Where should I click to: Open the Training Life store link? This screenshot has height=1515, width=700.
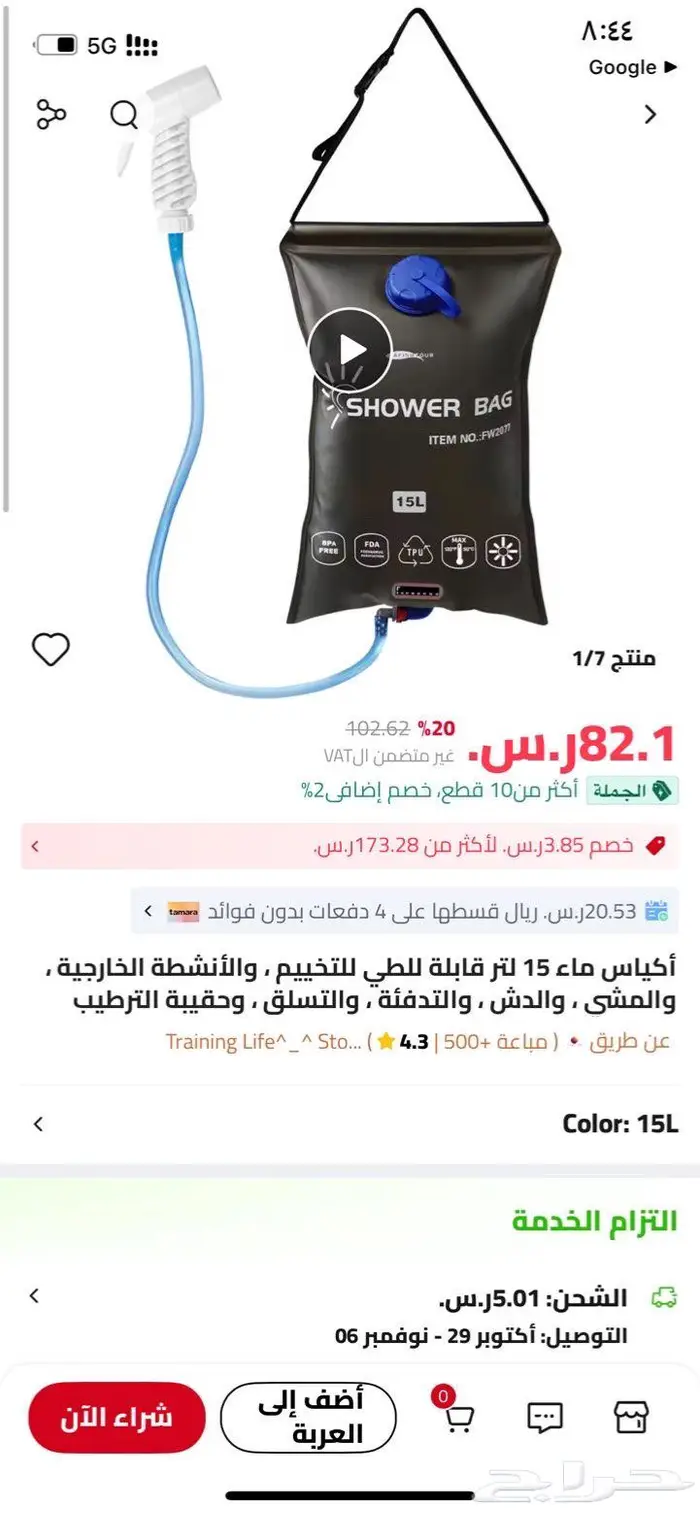click(x=264, y=1042)
